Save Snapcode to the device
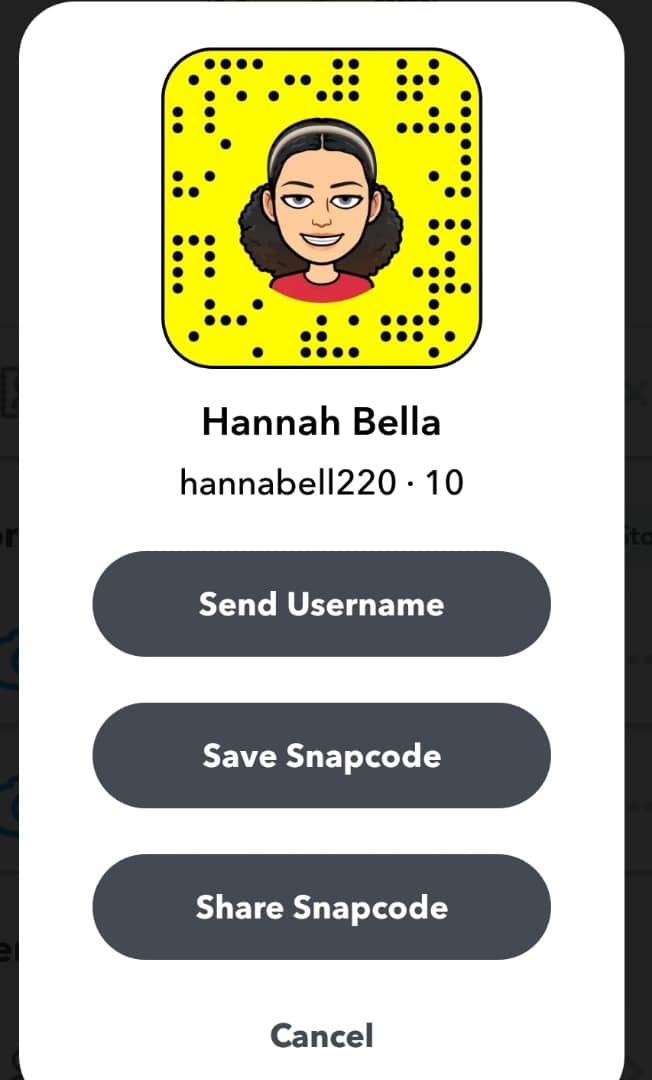The width and height of the screenshot is (652, 1080). pos(321,755)
